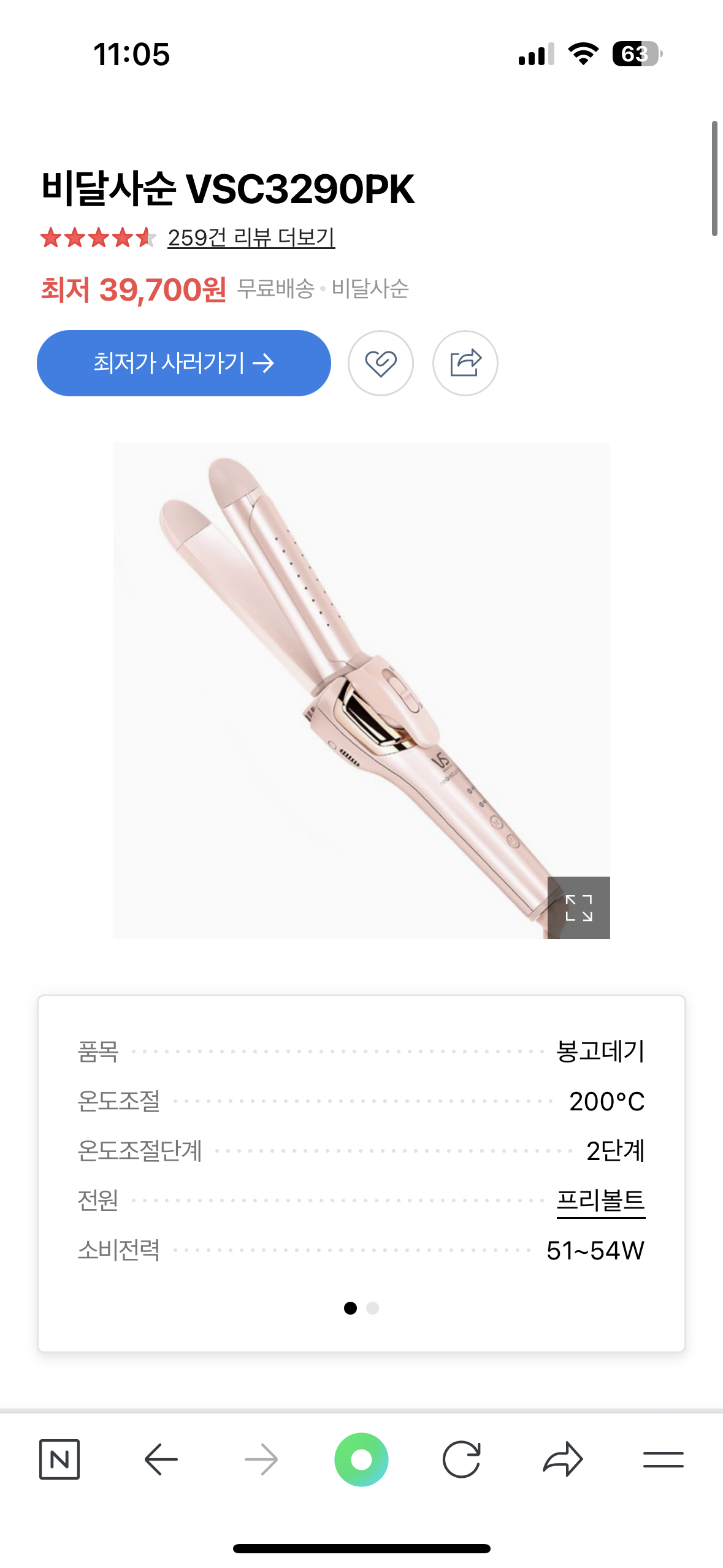Share this product via the share icon
Image resolution: width=723 pixels, height=1568 pixels.
[x=465, y=363]
